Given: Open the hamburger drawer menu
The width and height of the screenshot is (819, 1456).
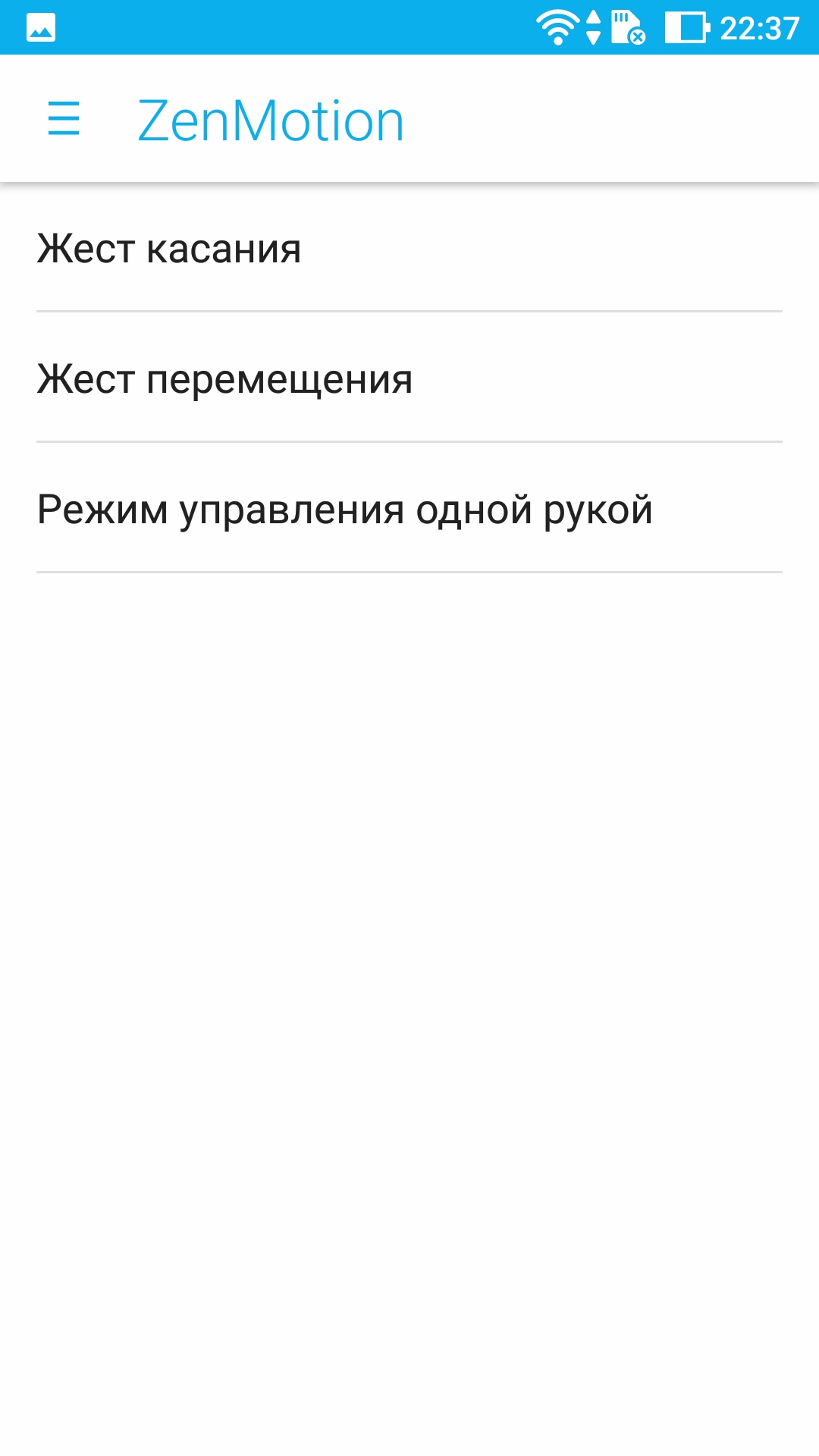Looking at the screenshot, I should (x=64, y=119).
